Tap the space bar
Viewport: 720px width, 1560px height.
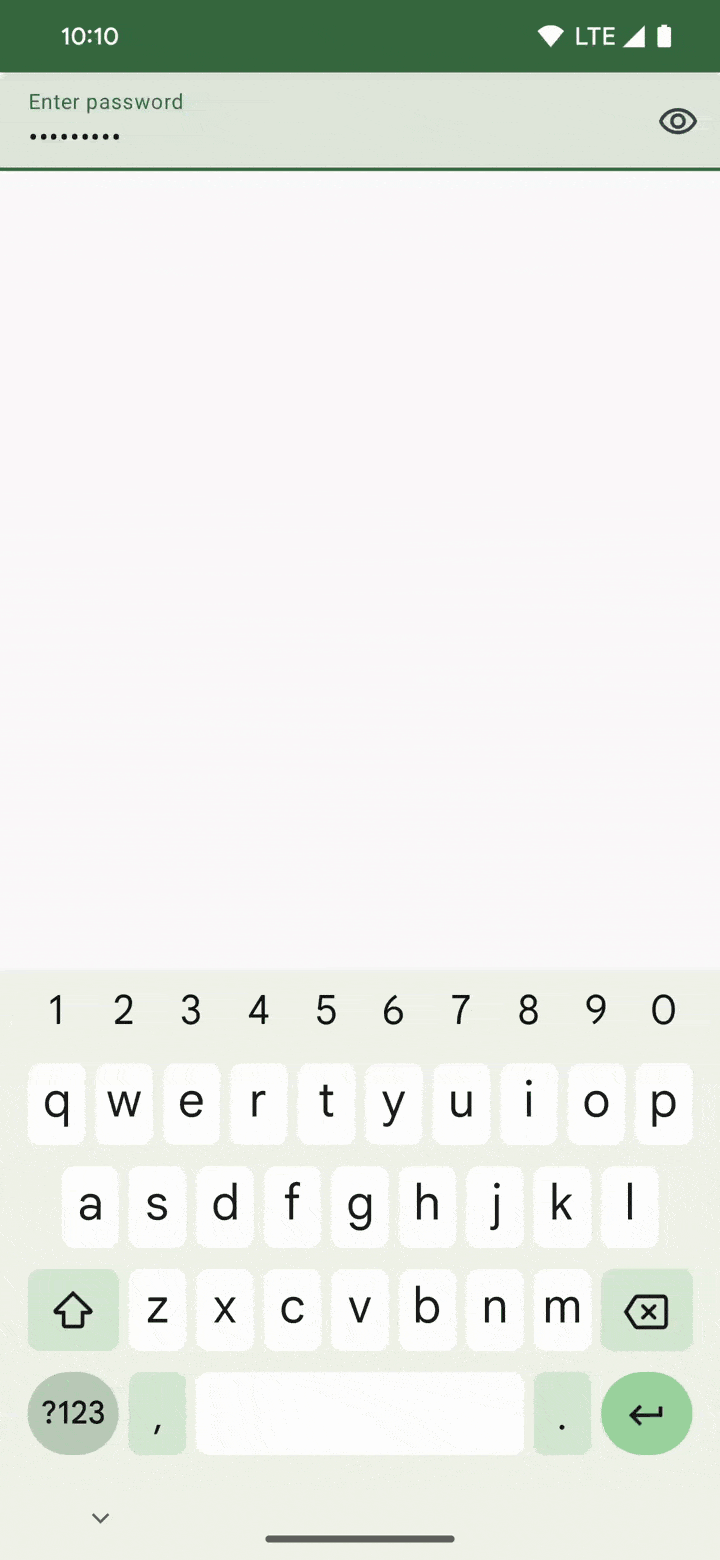(360, 1413)
